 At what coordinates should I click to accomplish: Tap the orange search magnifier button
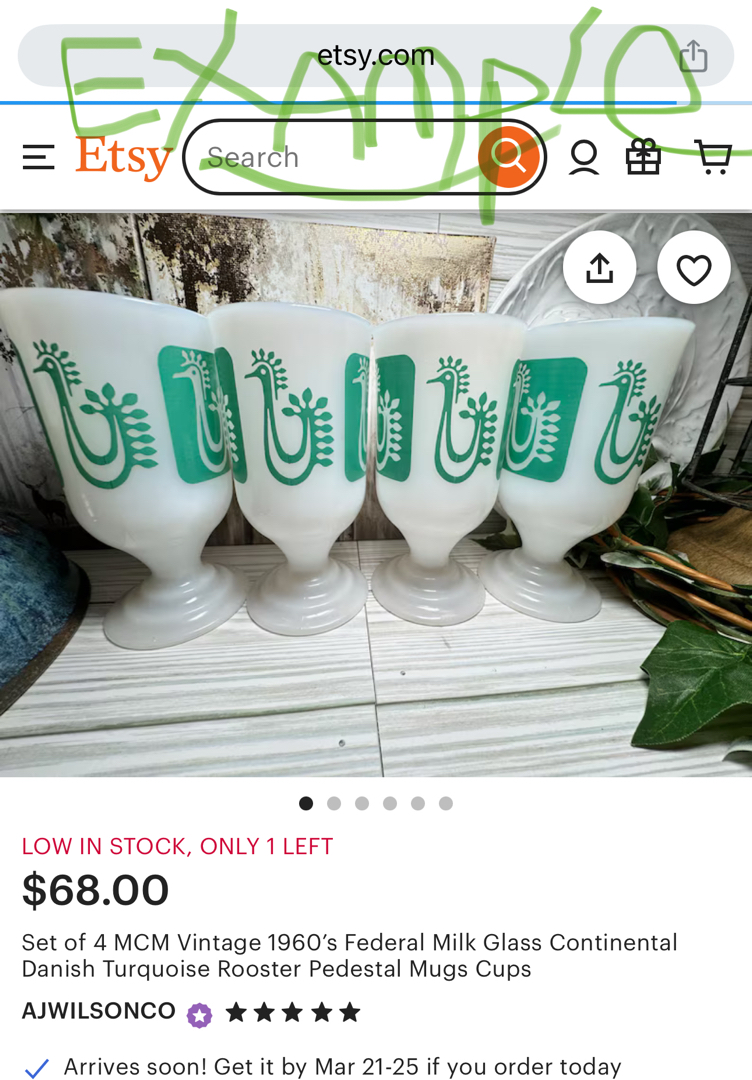pyautogui.click(x=509, y=157)
